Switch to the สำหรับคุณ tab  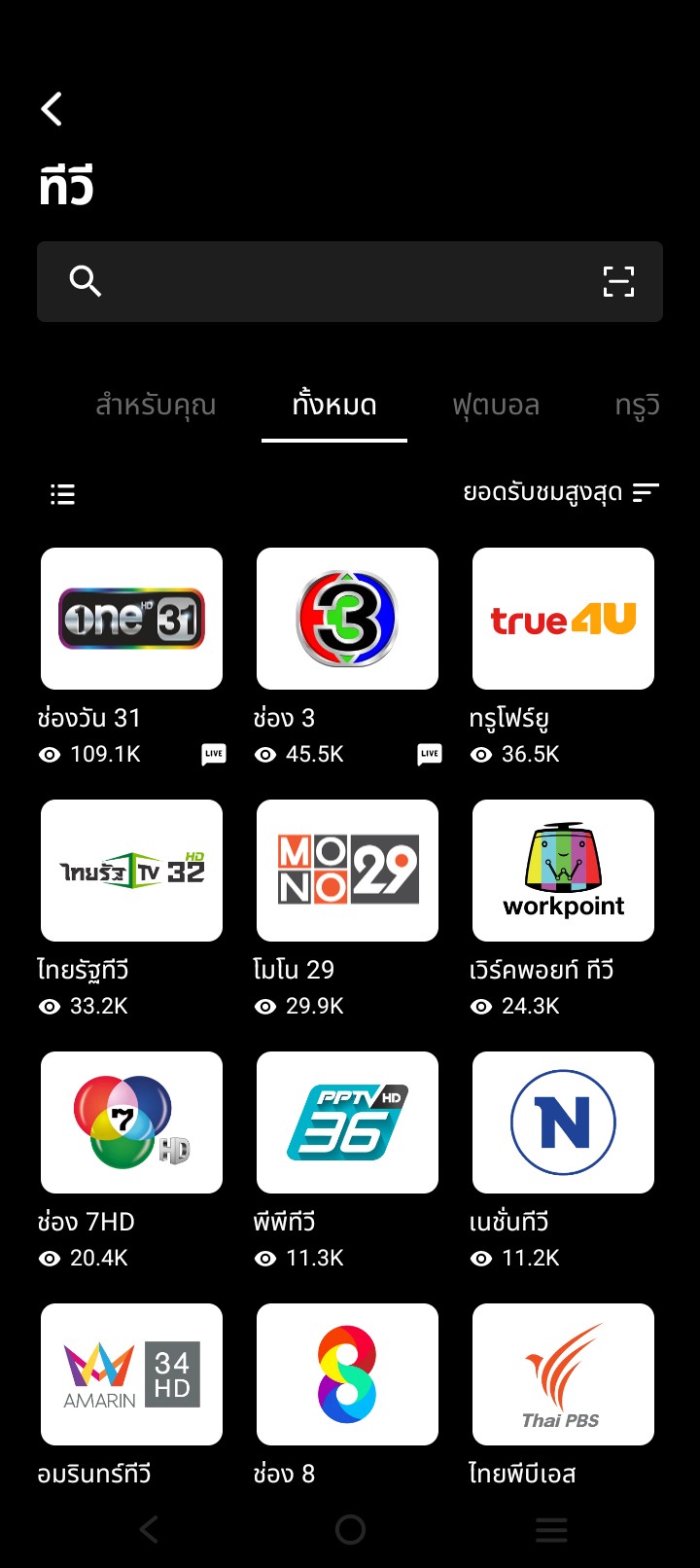pos(156,405)
